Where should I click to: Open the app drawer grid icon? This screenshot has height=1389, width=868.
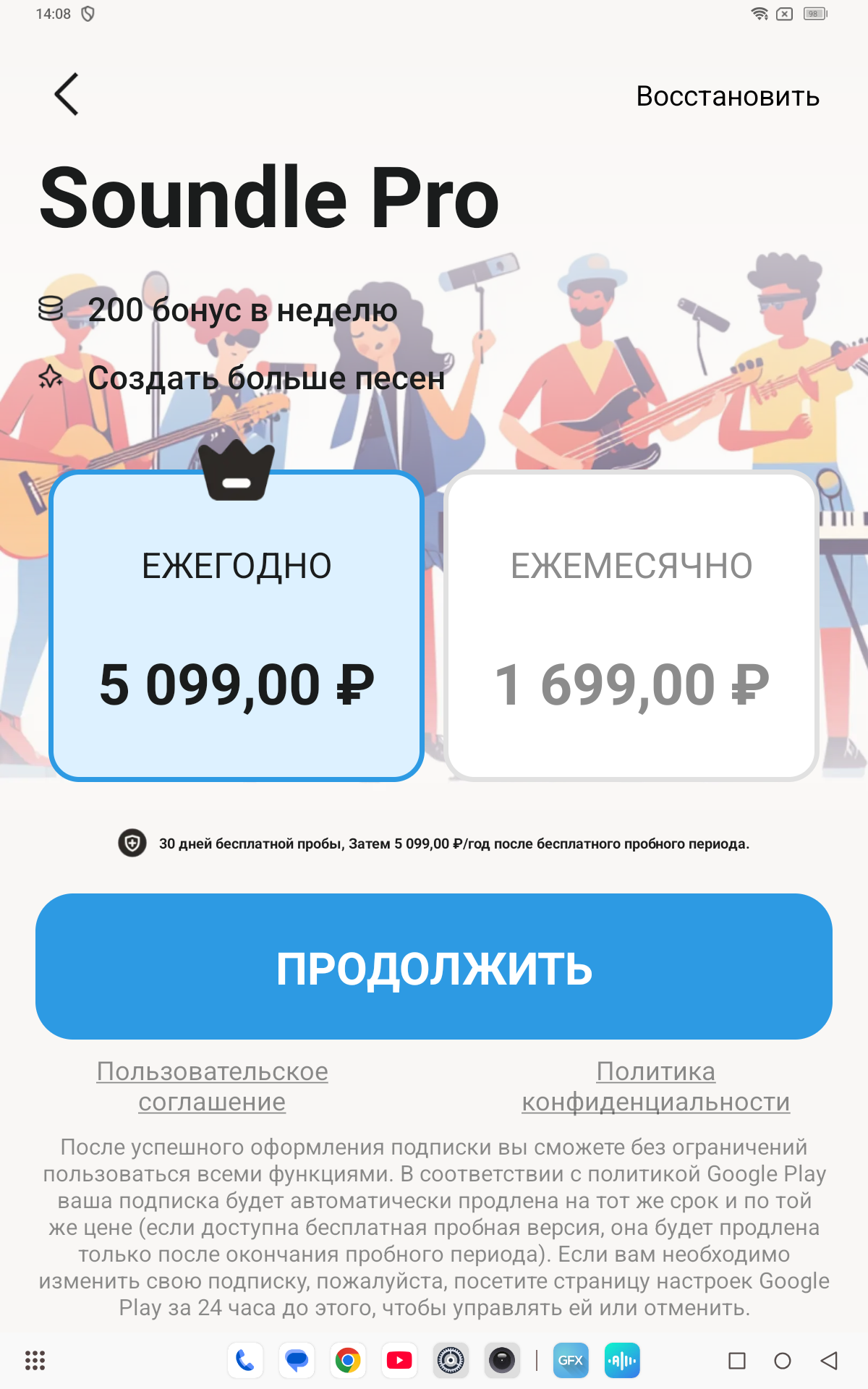(x=35, y=1361)
